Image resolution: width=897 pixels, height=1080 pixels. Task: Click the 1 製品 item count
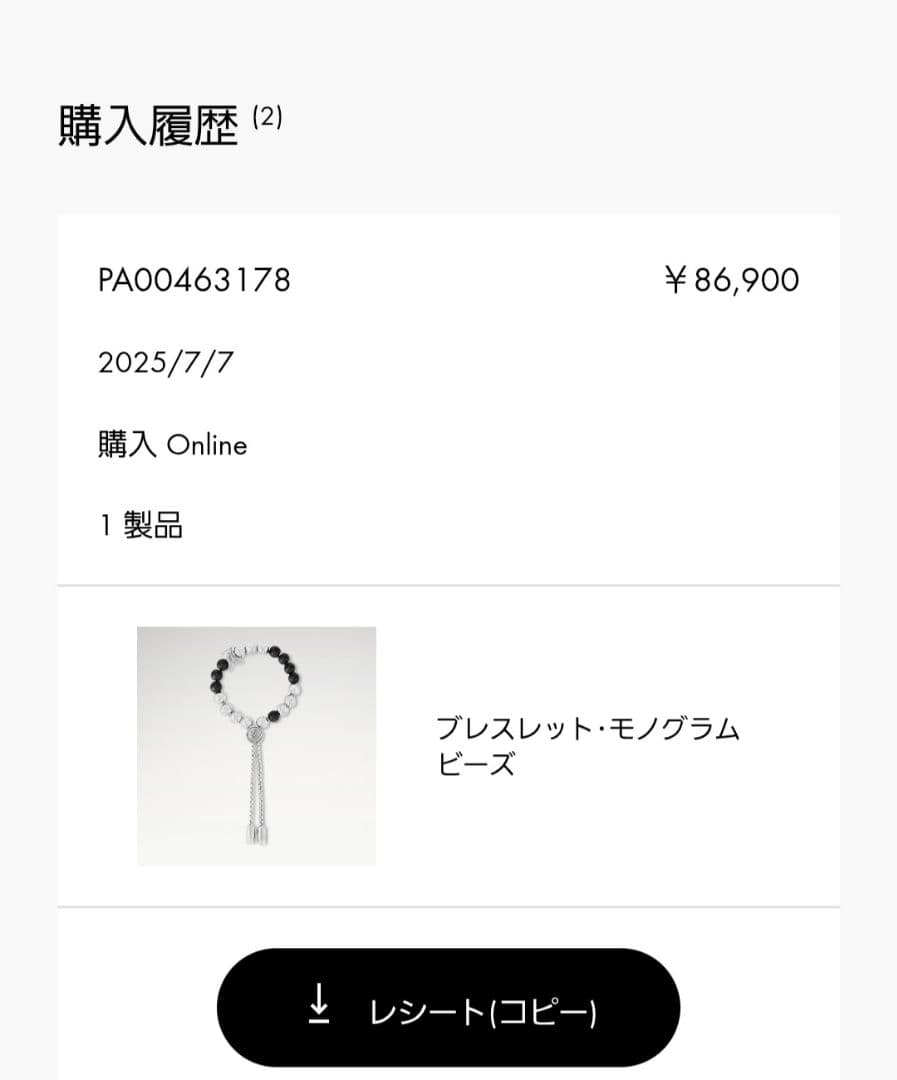pyautogui.click(x=140, y=525)
